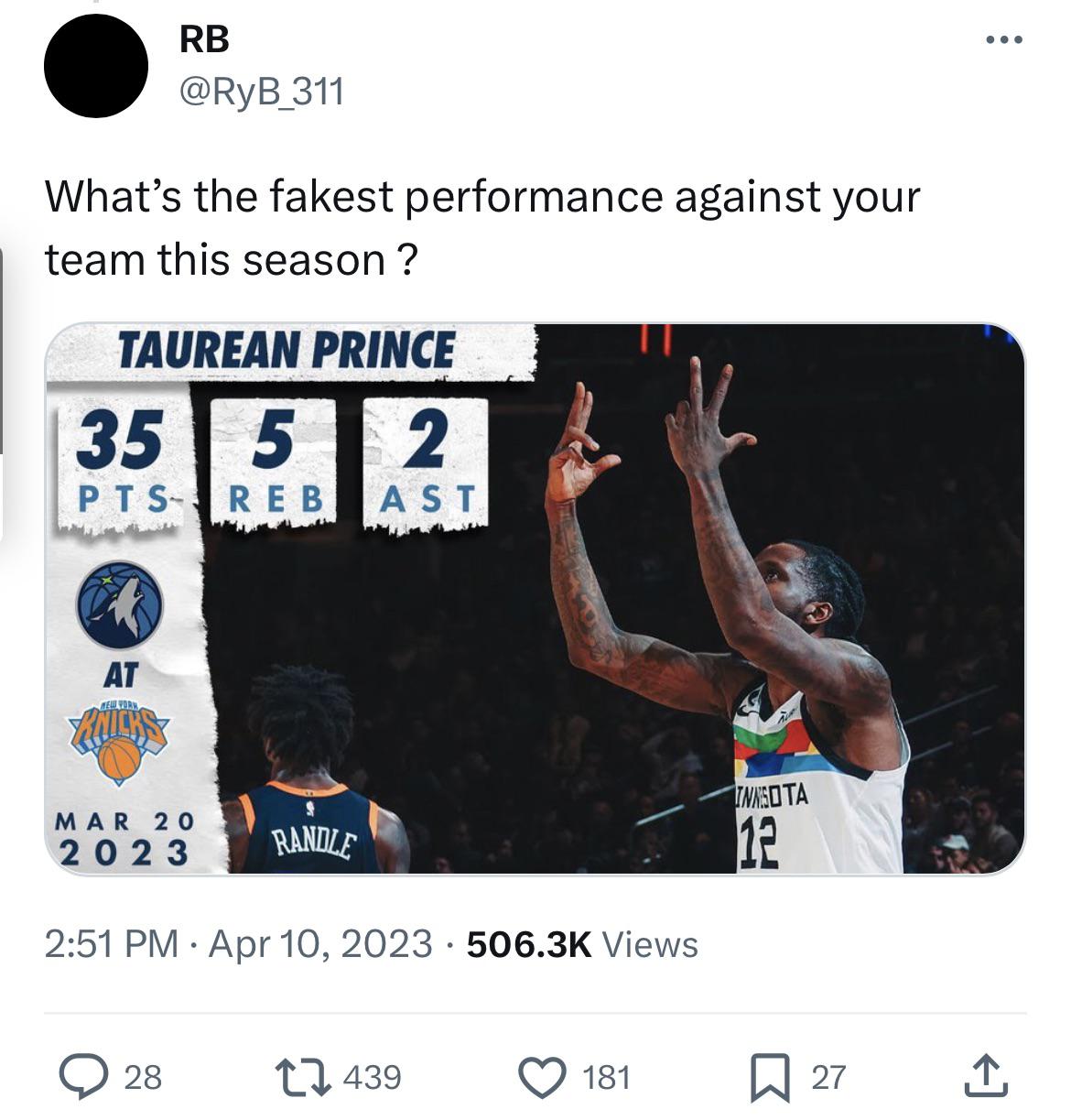Screen dimensions: 1071x1120
Task: Open RB's profile picture
Action: click(96, 66)
